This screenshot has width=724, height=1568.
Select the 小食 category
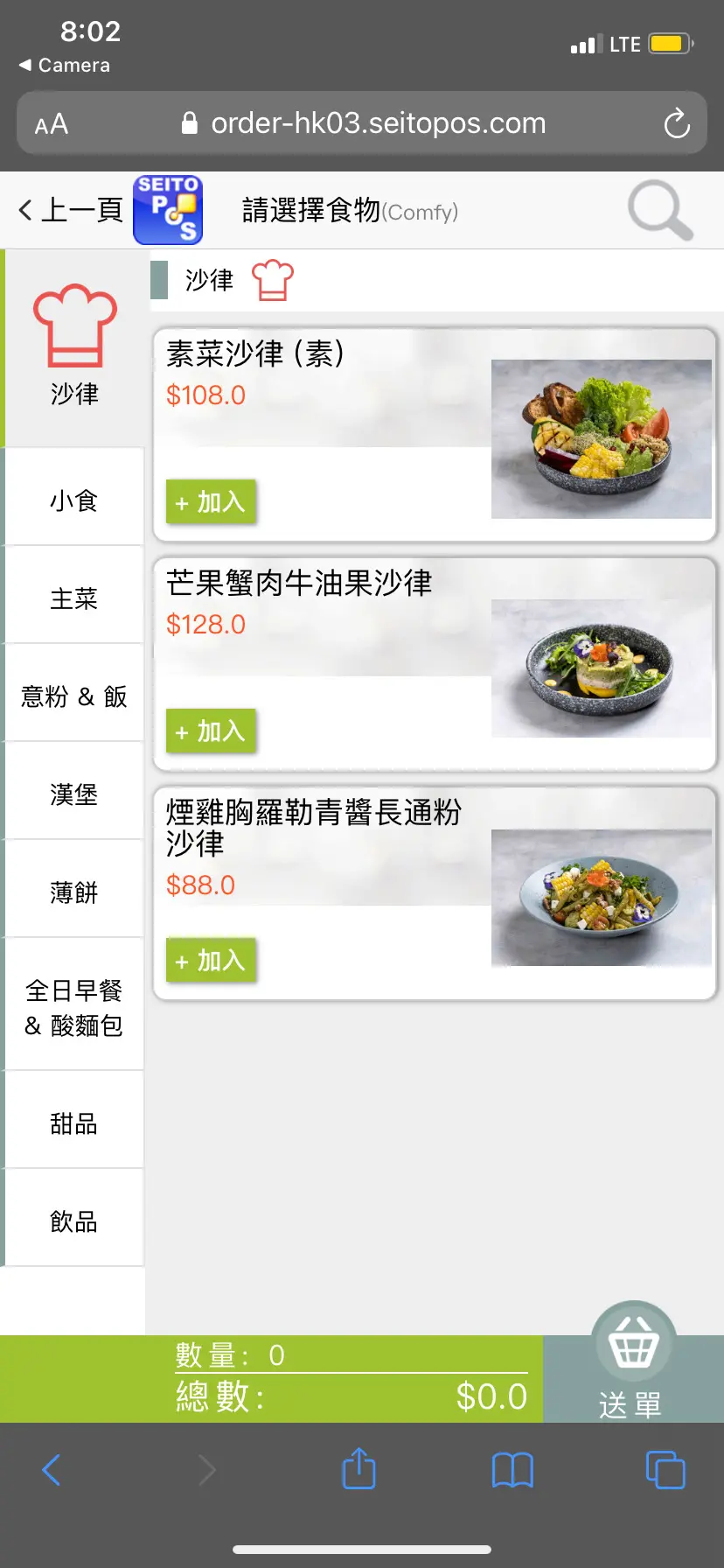click(74, 500)
